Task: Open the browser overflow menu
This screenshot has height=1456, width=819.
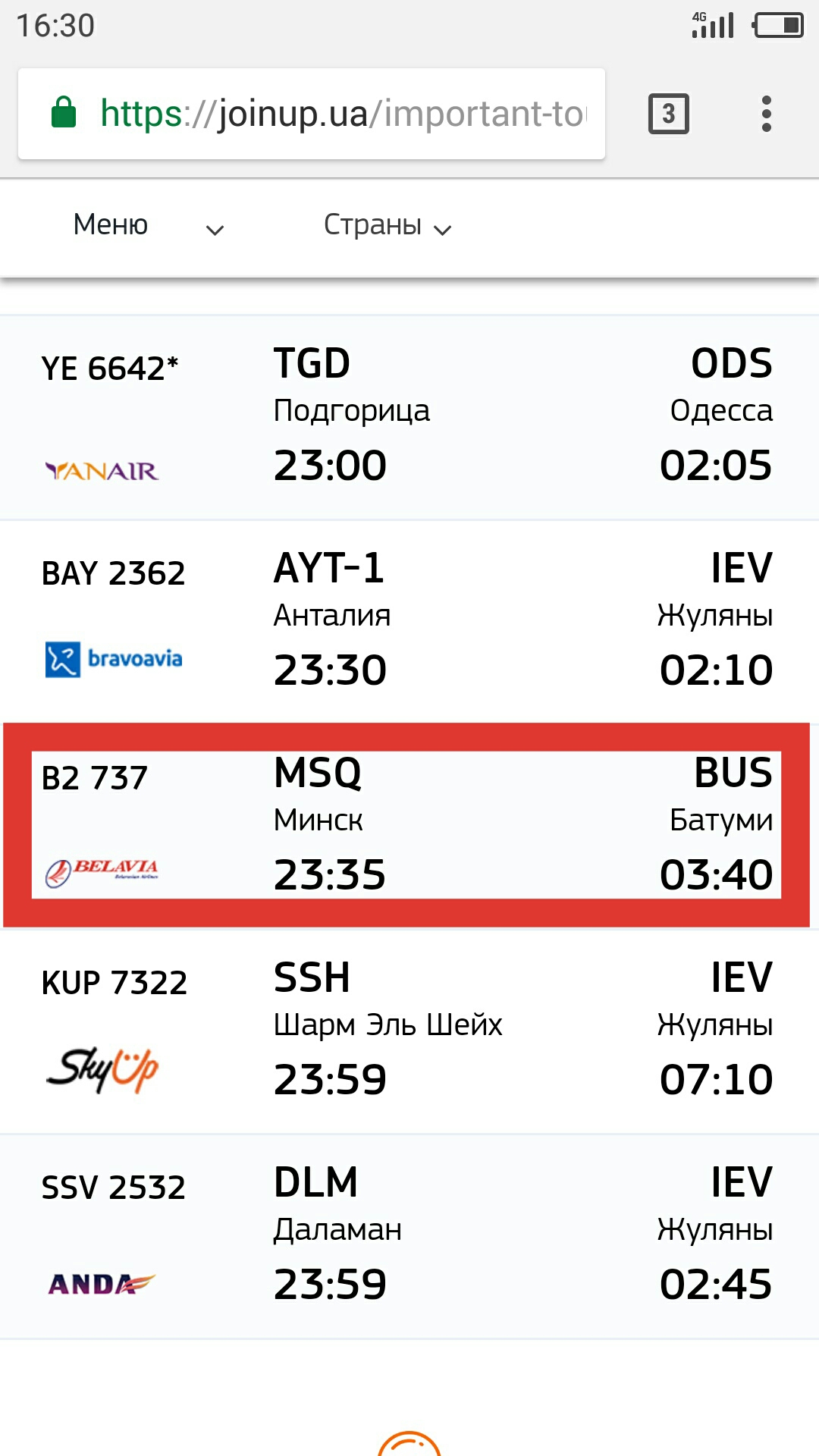Action: coord(766,114)
